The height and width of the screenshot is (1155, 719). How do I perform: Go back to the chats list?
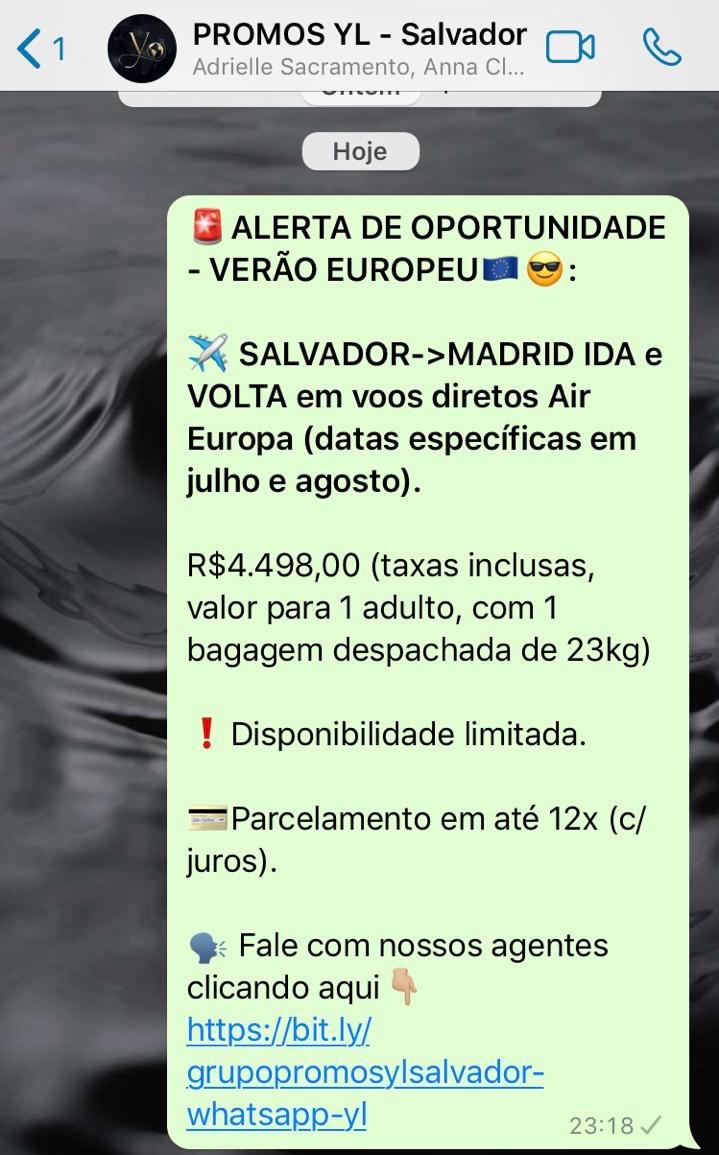coord(38,48)
